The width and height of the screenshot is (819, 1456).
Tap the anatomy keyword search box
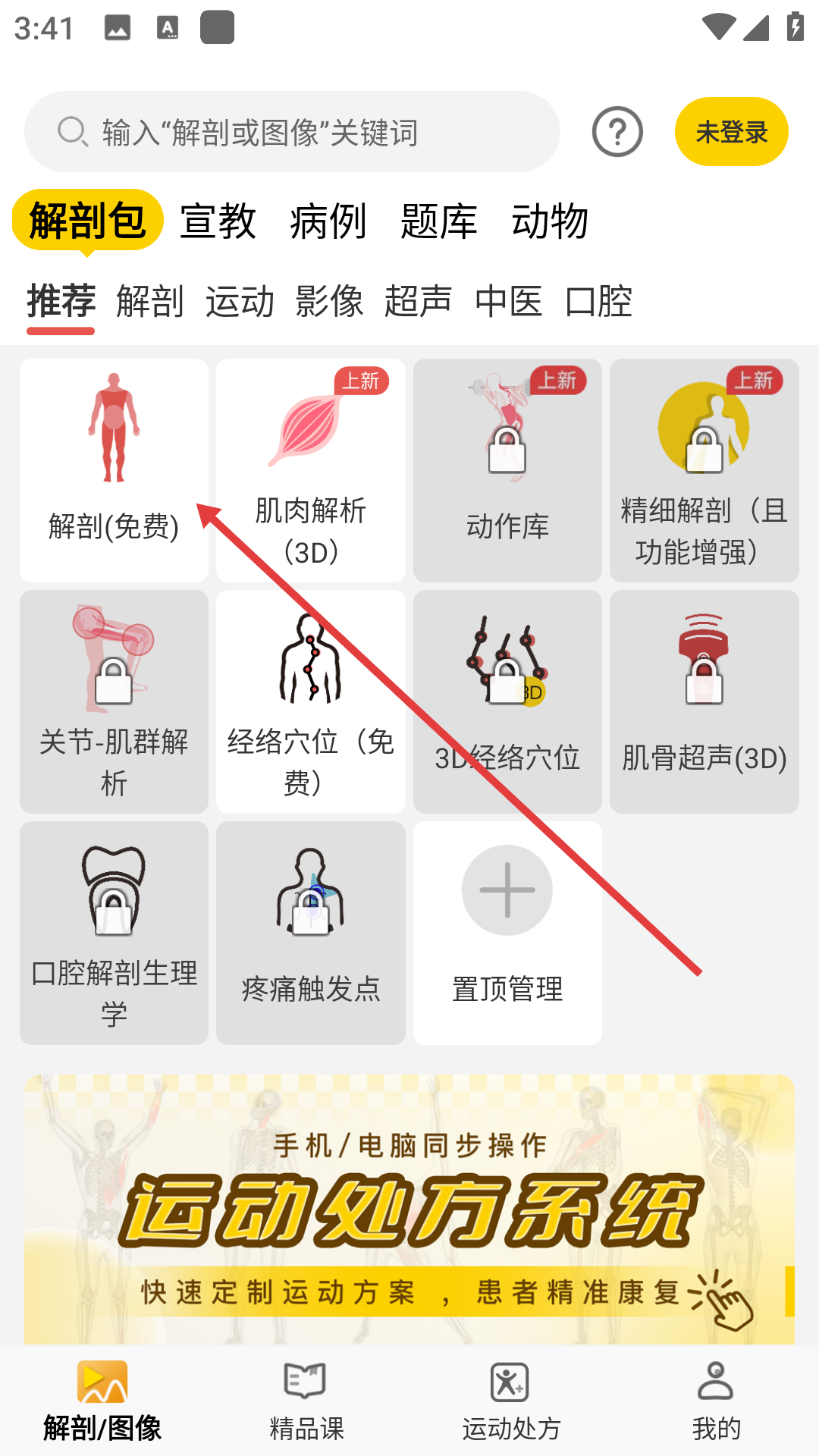pos(292,132)
